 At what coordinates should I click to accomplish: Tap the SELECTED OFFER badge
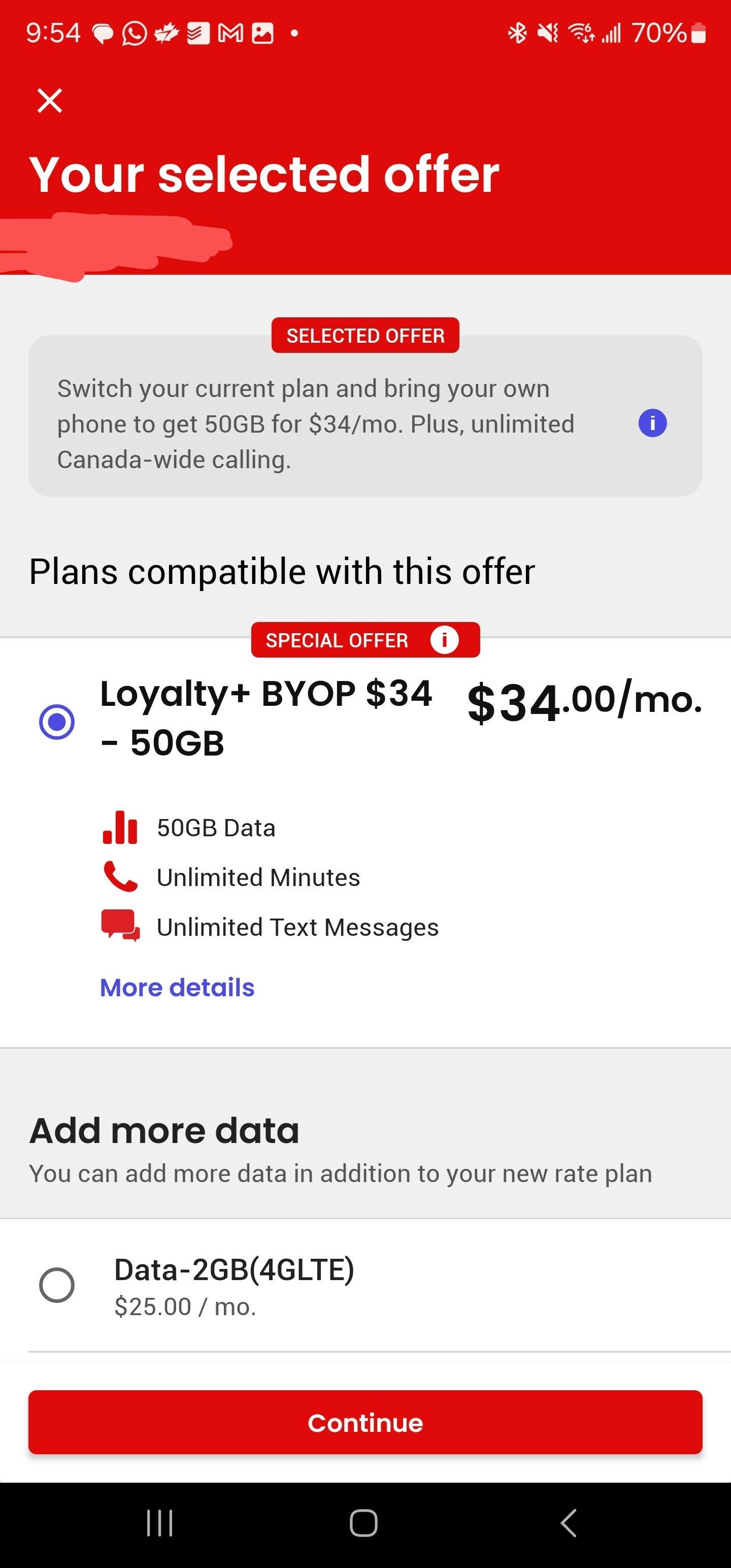tap(365, 336)
